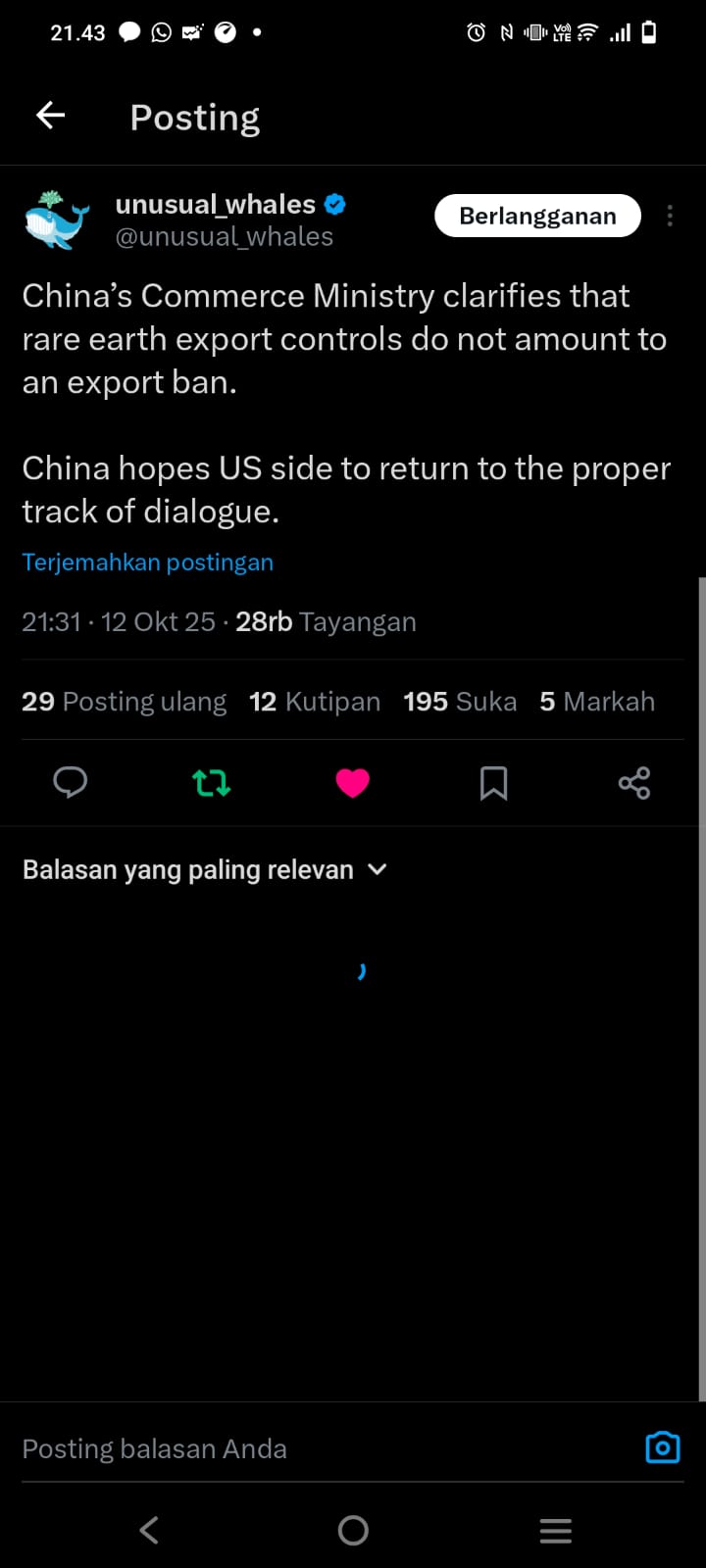
Task: View the 12 Kutipan quotes
Action: point(314,702)
